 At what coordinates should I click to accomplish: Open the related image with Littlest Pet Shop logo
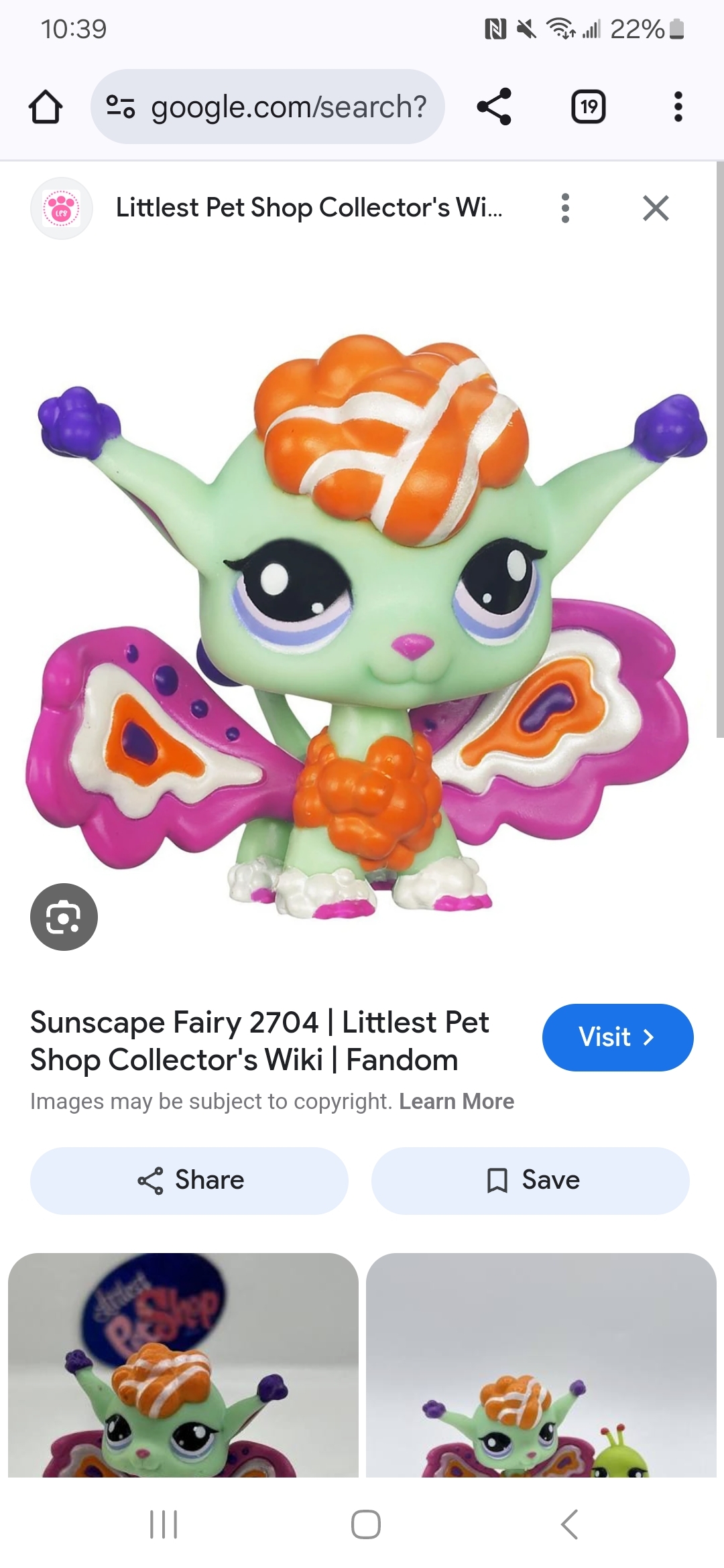click(183, 1365)
